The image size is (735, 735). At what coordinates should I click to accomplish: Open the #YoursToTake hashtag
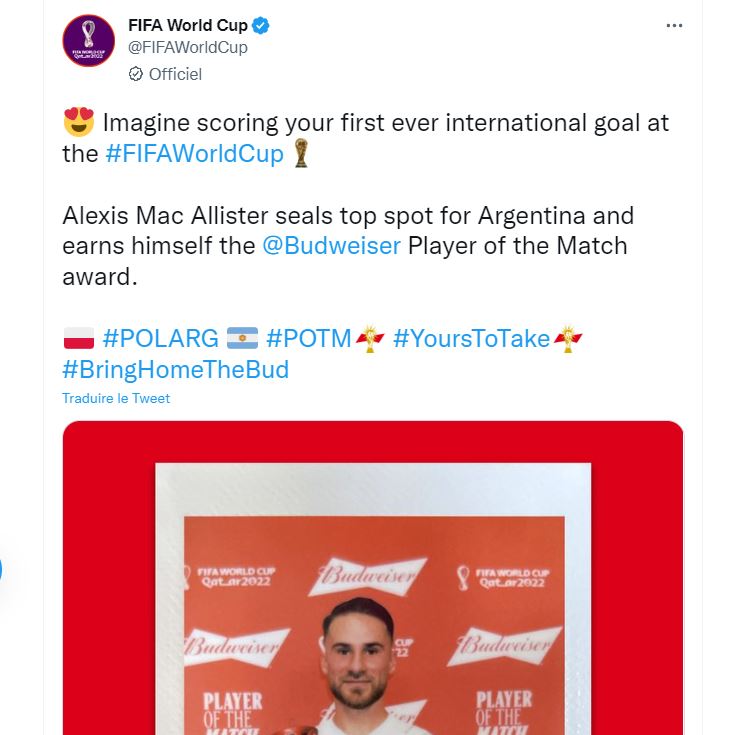[x=471, y=338]
